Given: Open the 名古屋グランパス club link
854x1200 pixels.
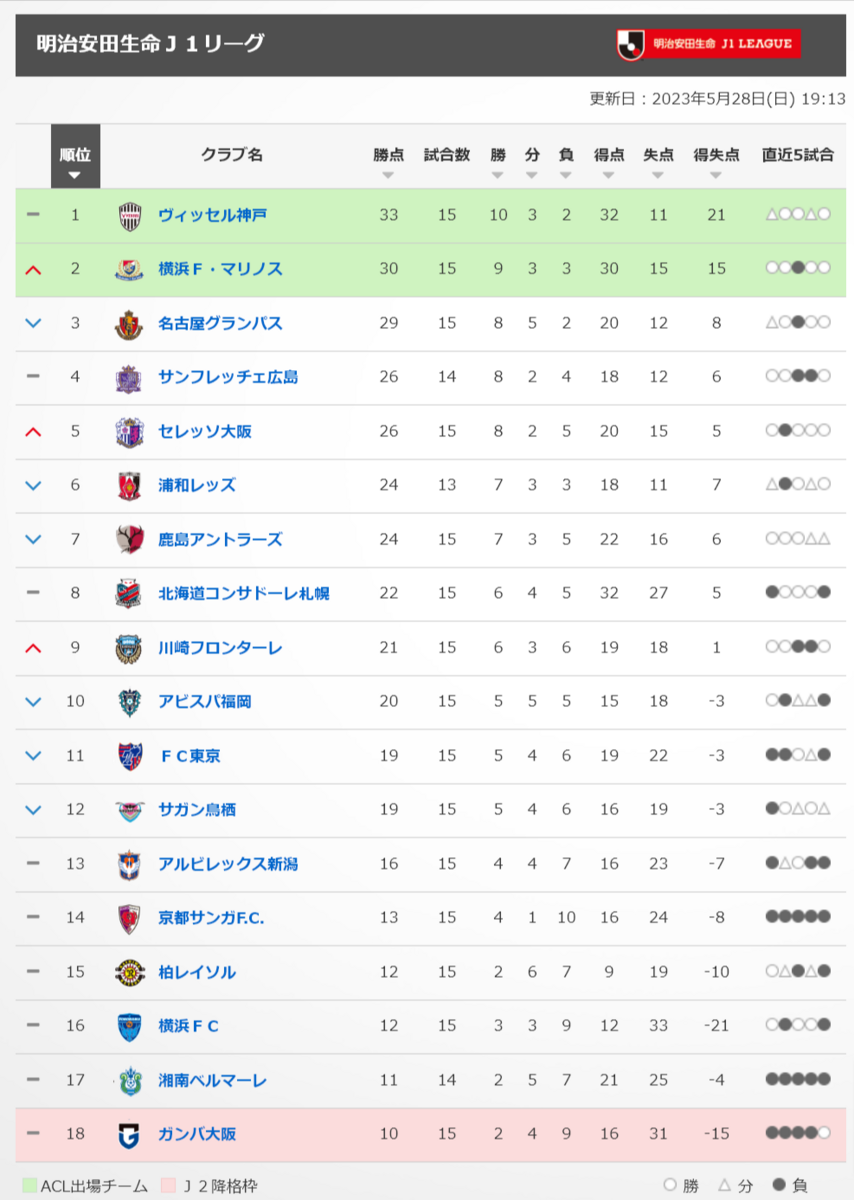Looking at the screenshot, I should [220, 323].
